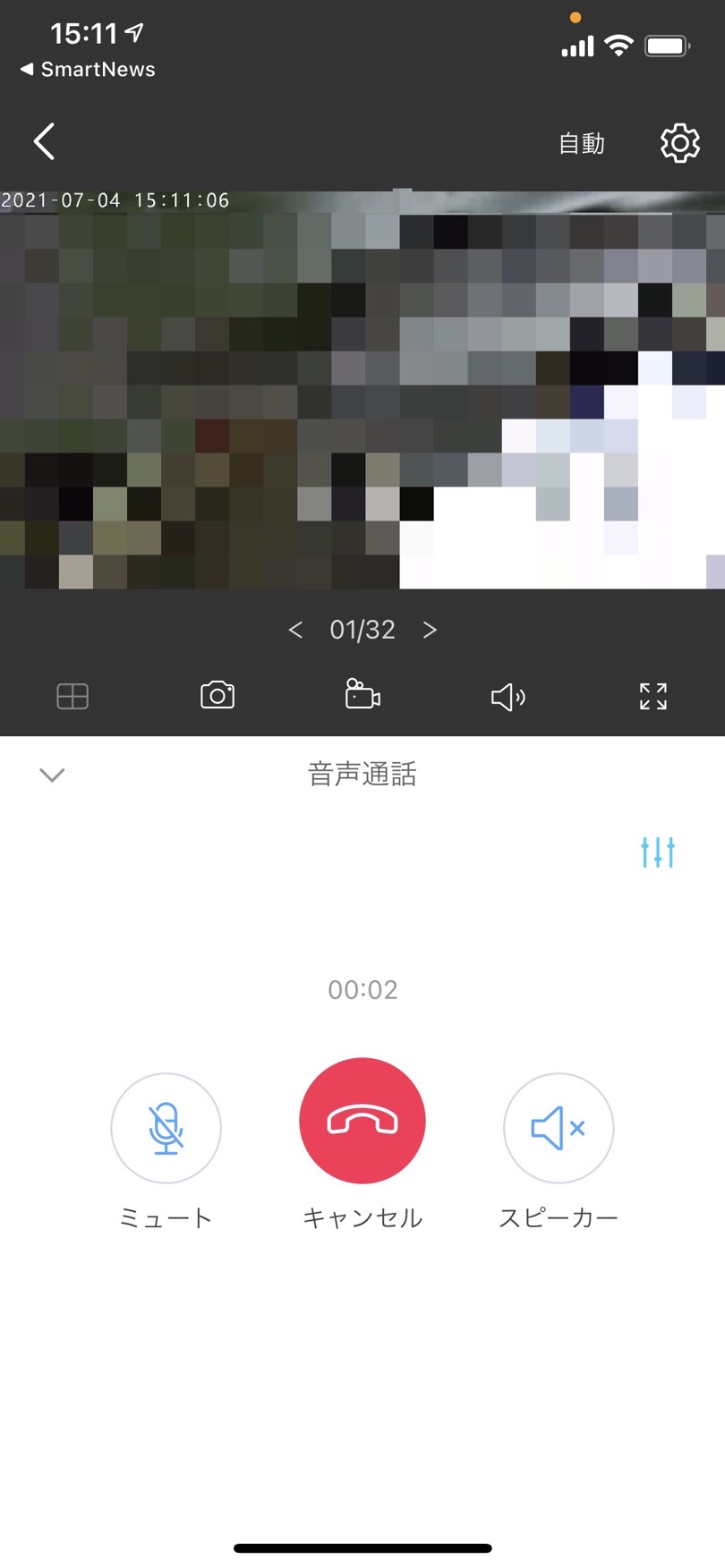Image resolution: width=725 pixels, height=1568 pixels.
Task: Toggle the live feed sound
Action: [x=507, y=696]
